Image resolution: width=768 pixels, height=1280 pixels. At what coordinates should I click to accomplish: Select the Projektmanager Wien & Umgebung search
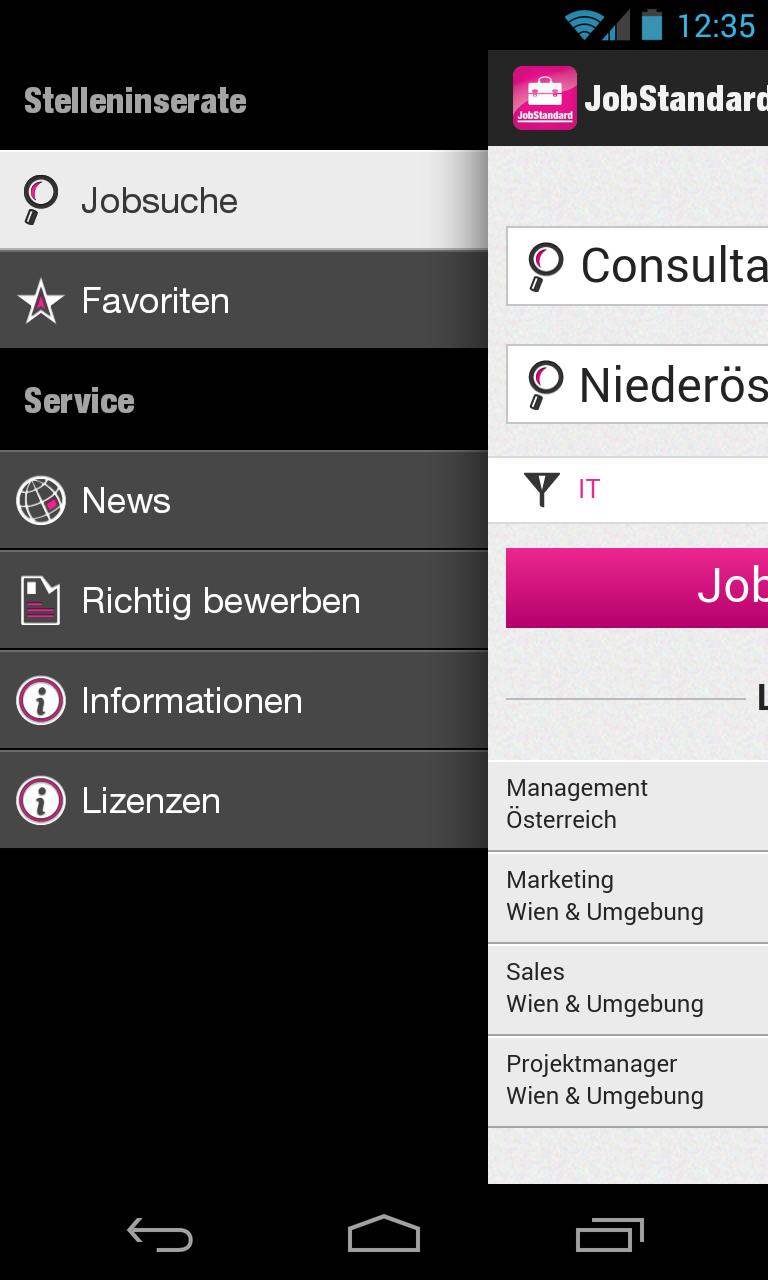coord(628,1080)
